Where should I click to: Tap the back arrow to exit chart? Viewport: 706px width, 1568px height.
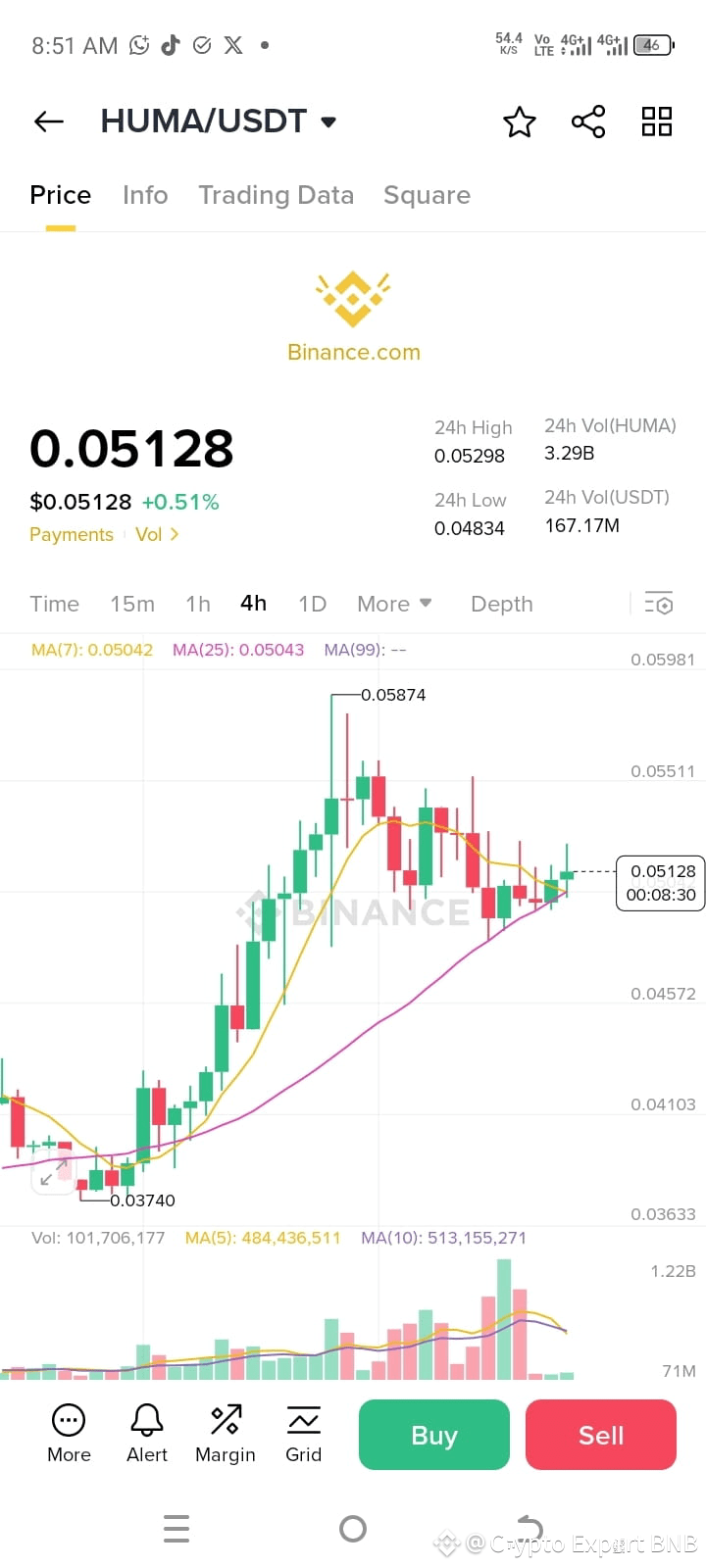pyautogui.click(x=47, y=121)
